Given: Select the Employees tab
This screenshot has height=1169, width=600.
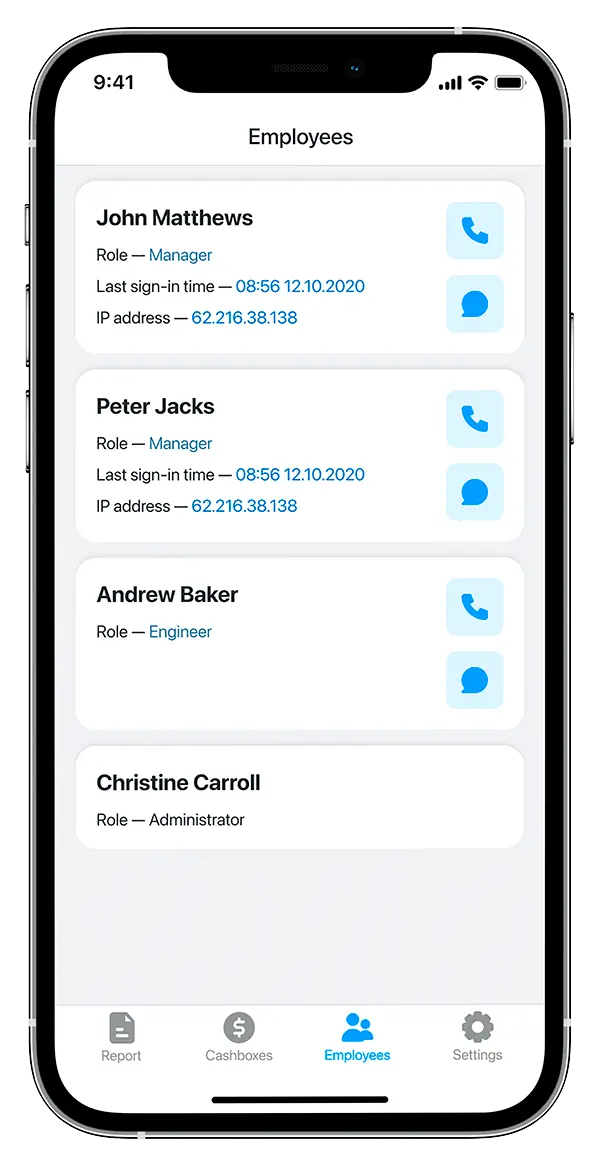Looking at the screenshot, I should point(357,1037).
